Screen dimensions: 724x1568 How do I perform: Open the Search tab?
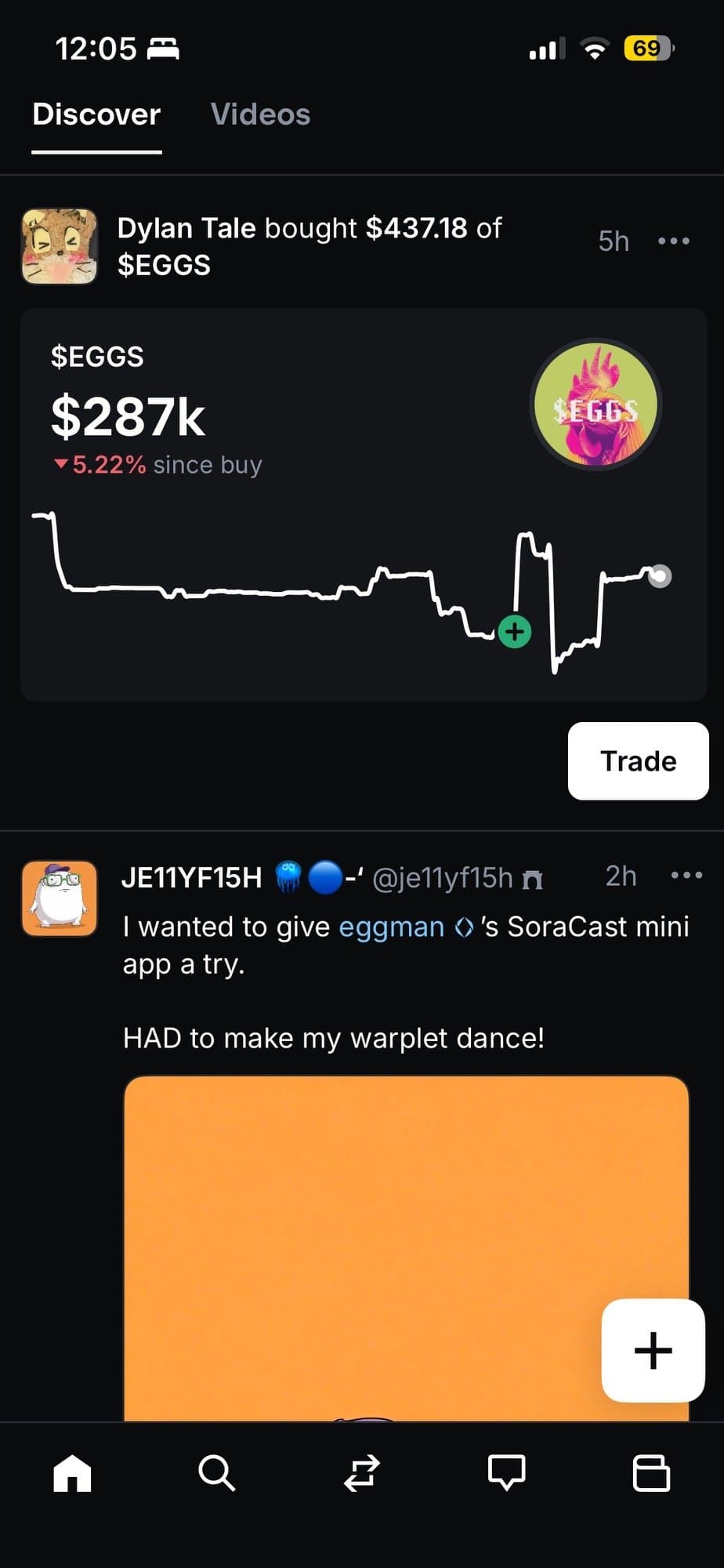click(x=216, y=1473)
